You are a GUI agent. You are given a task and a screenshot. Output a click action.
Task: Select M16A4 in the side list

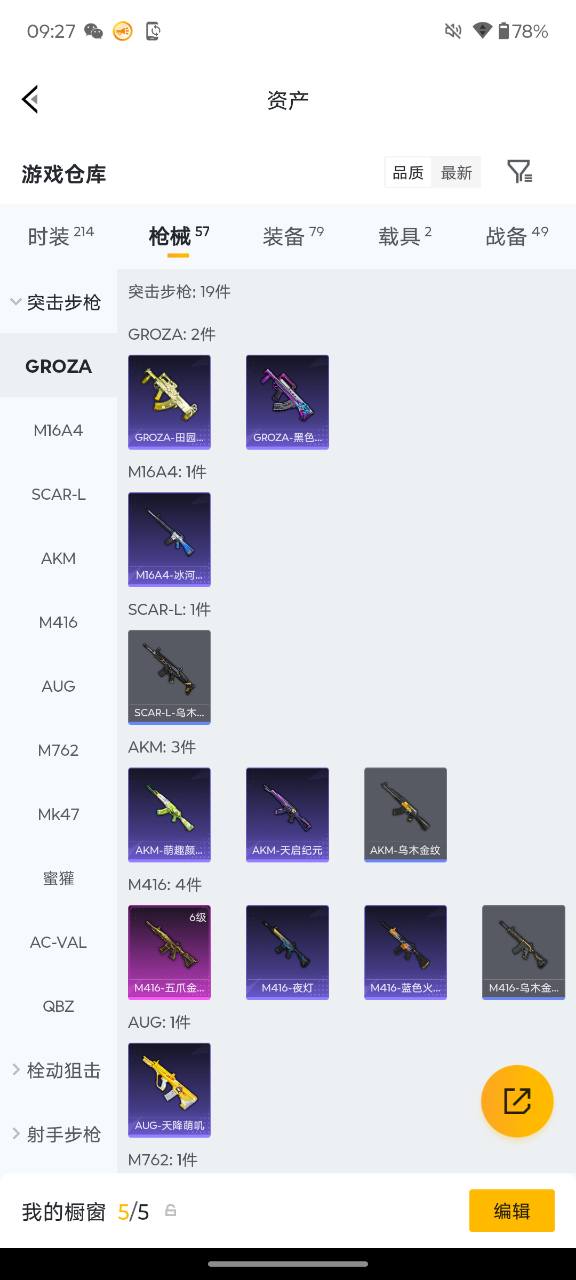point(58,430)
